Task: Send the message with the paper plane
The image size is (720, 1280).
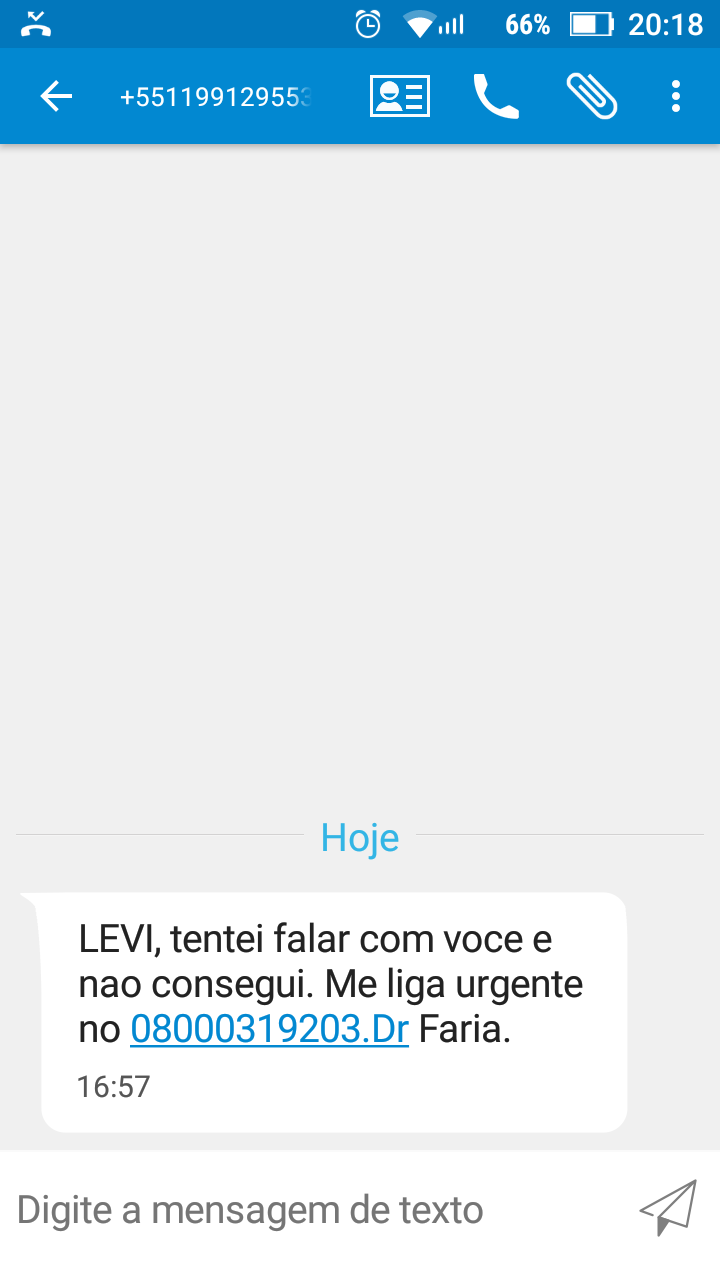Action: 668,1209
